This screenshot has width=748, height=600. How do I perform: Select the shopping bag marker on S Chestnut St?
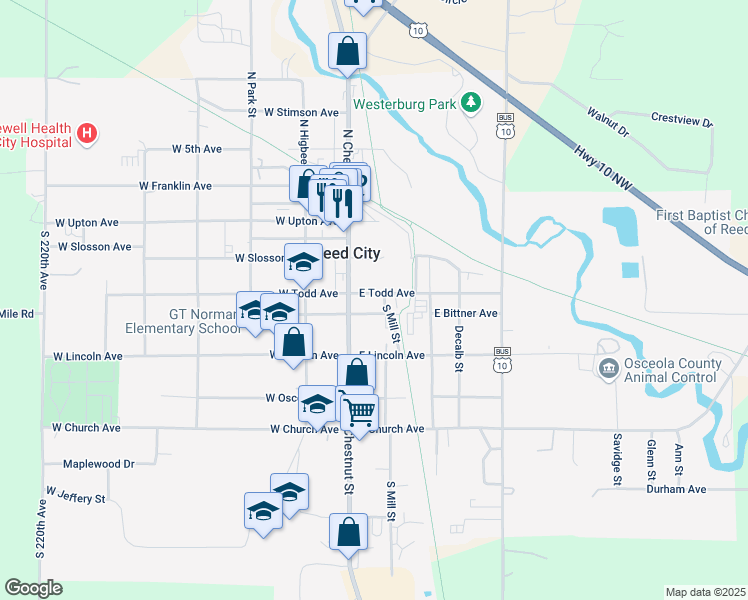pyautogui.click(x=348, y=531)
